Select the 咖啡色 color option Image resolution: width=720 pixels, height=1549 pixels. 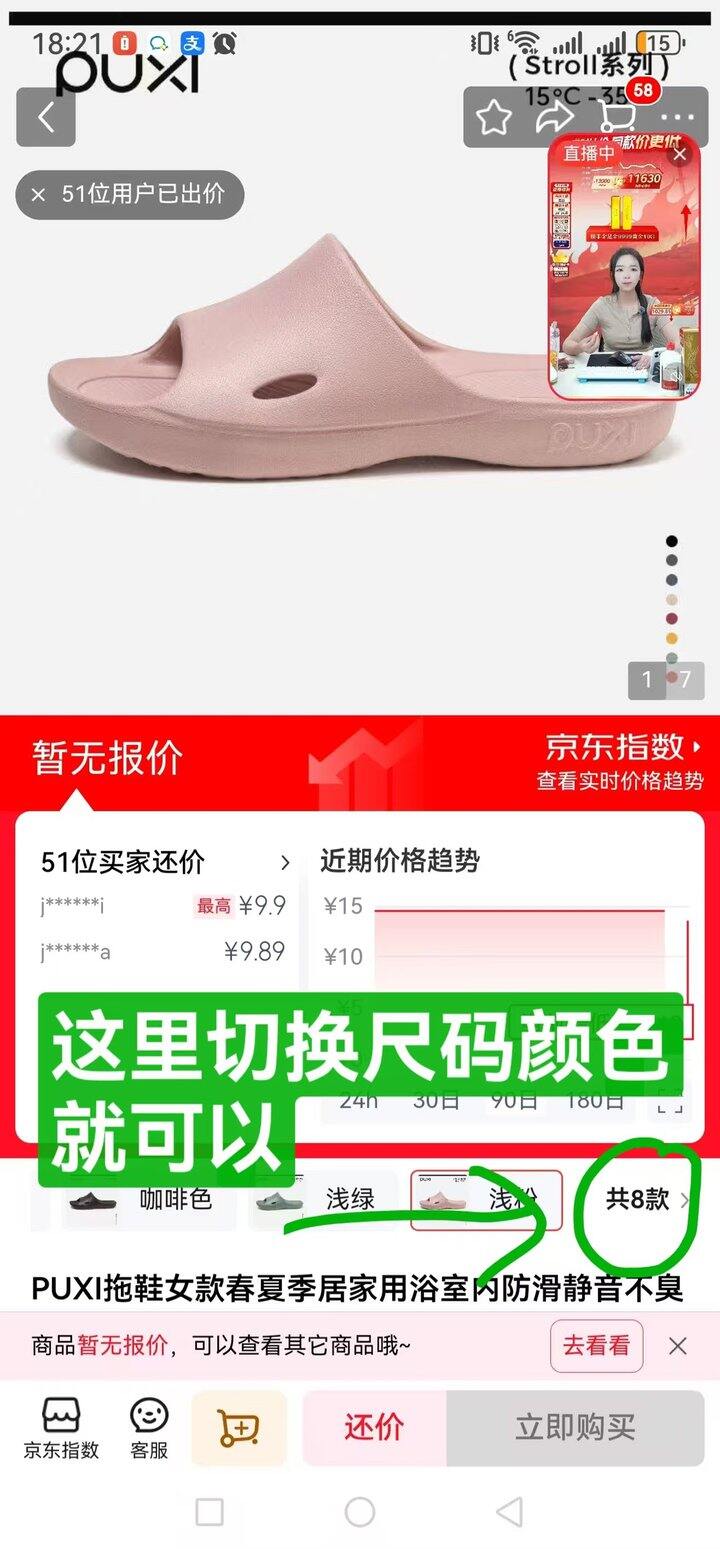click(x=150, y=1199)
